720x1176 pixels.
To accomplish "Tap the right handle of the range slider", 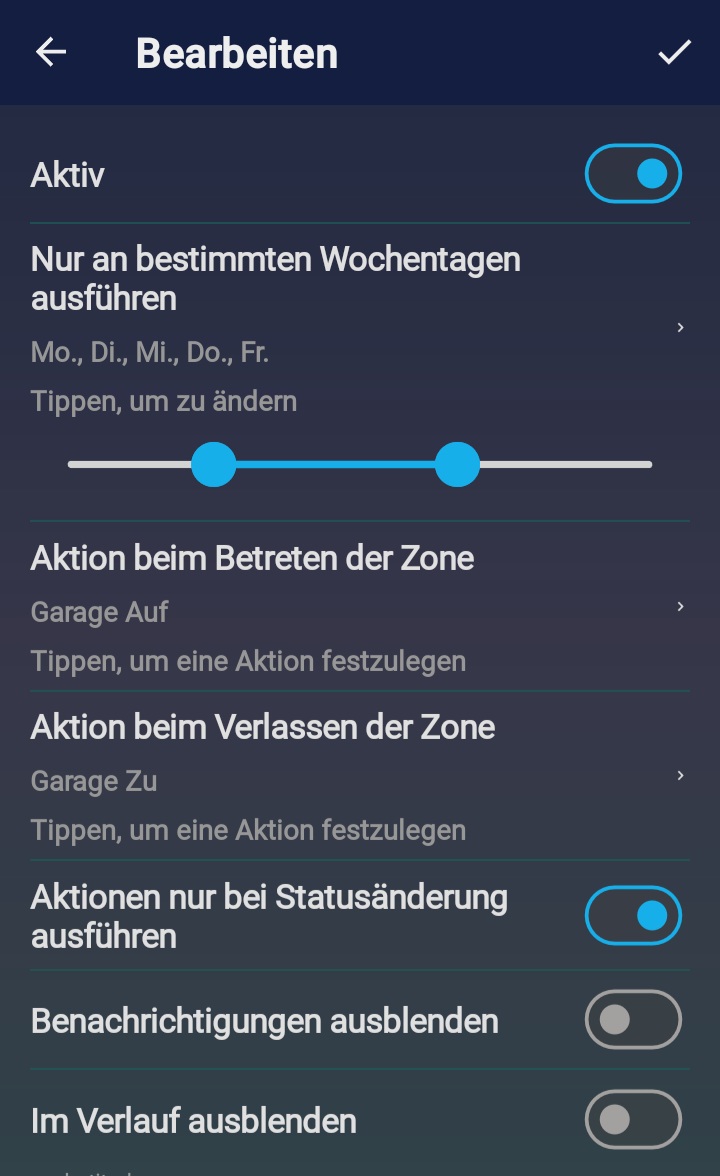I will point(457,464).
